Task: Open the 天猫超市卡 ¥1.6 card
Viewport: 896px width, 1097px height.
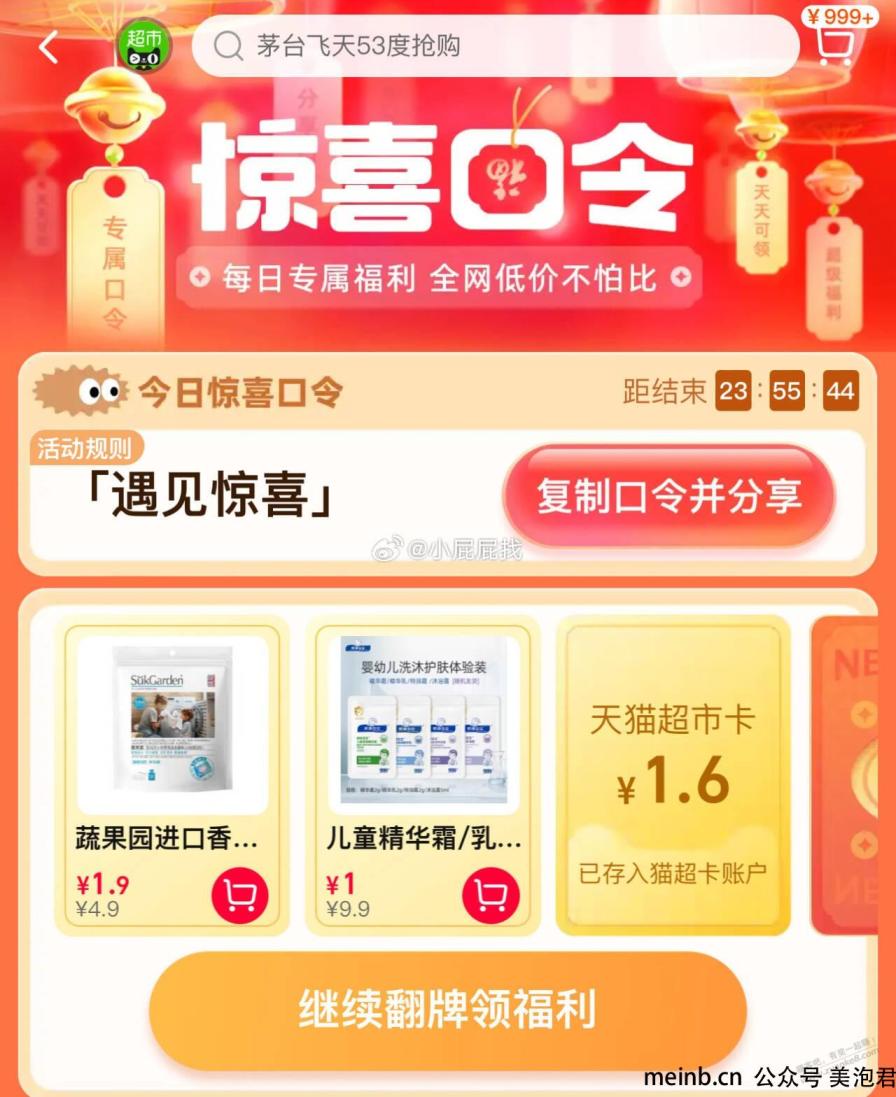Action: pyautogui.click(x=672, y=775)
